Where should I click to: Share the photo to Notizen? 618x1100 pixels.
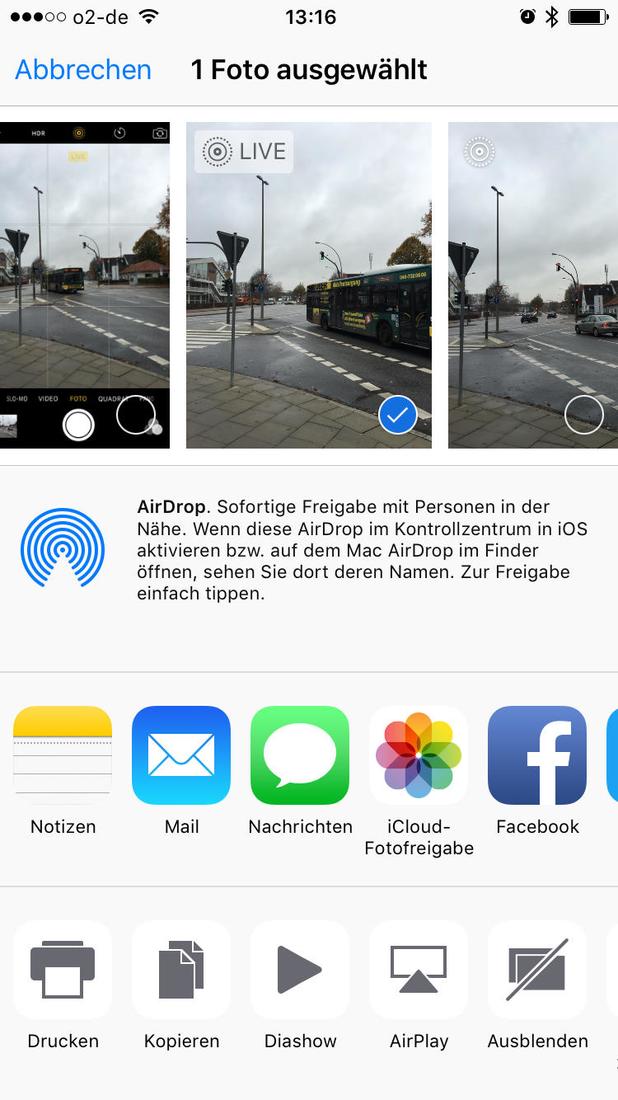point(63,756)
